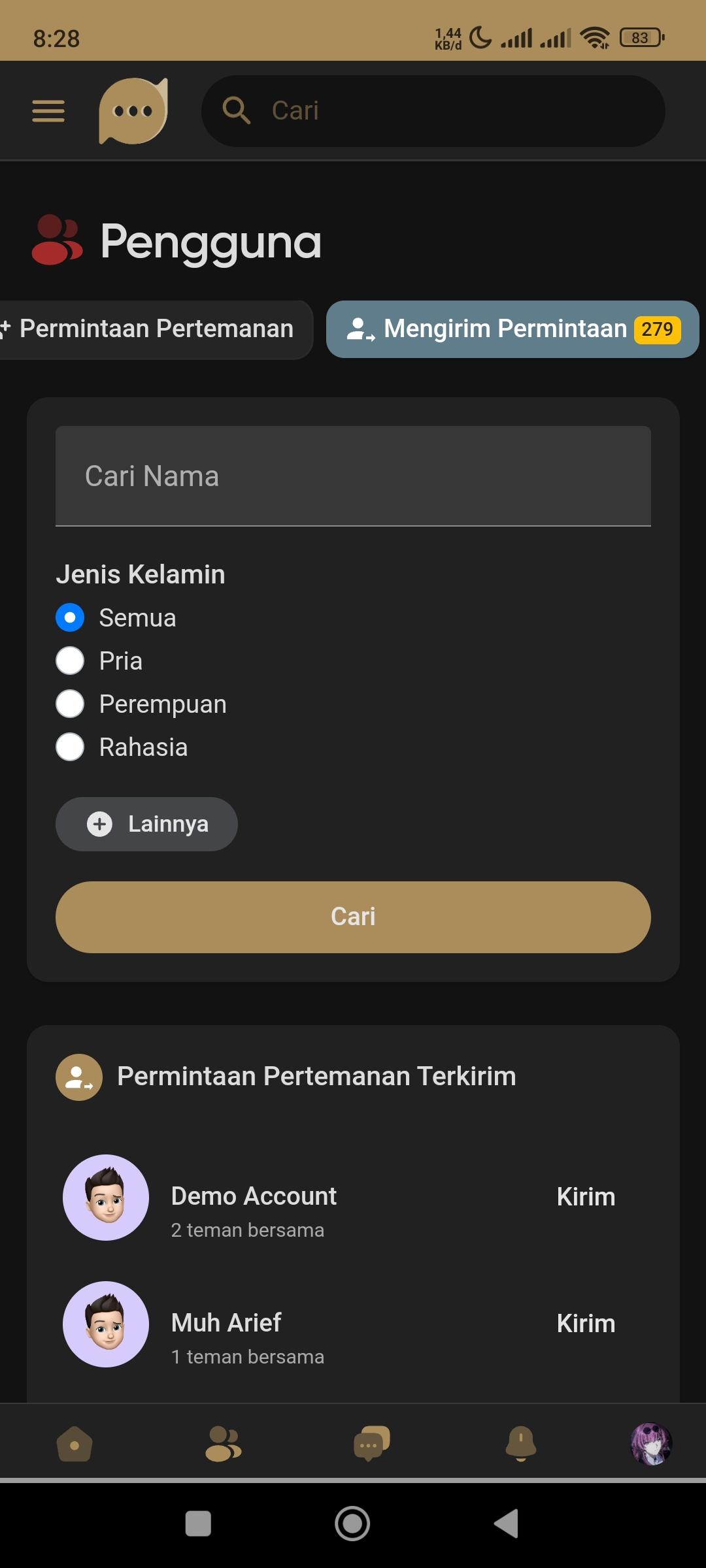Image resolution: width=706 pixels, height=1568 pixels.
Task: Expand more filters with Lainnya
Action: tap(146, 824)
